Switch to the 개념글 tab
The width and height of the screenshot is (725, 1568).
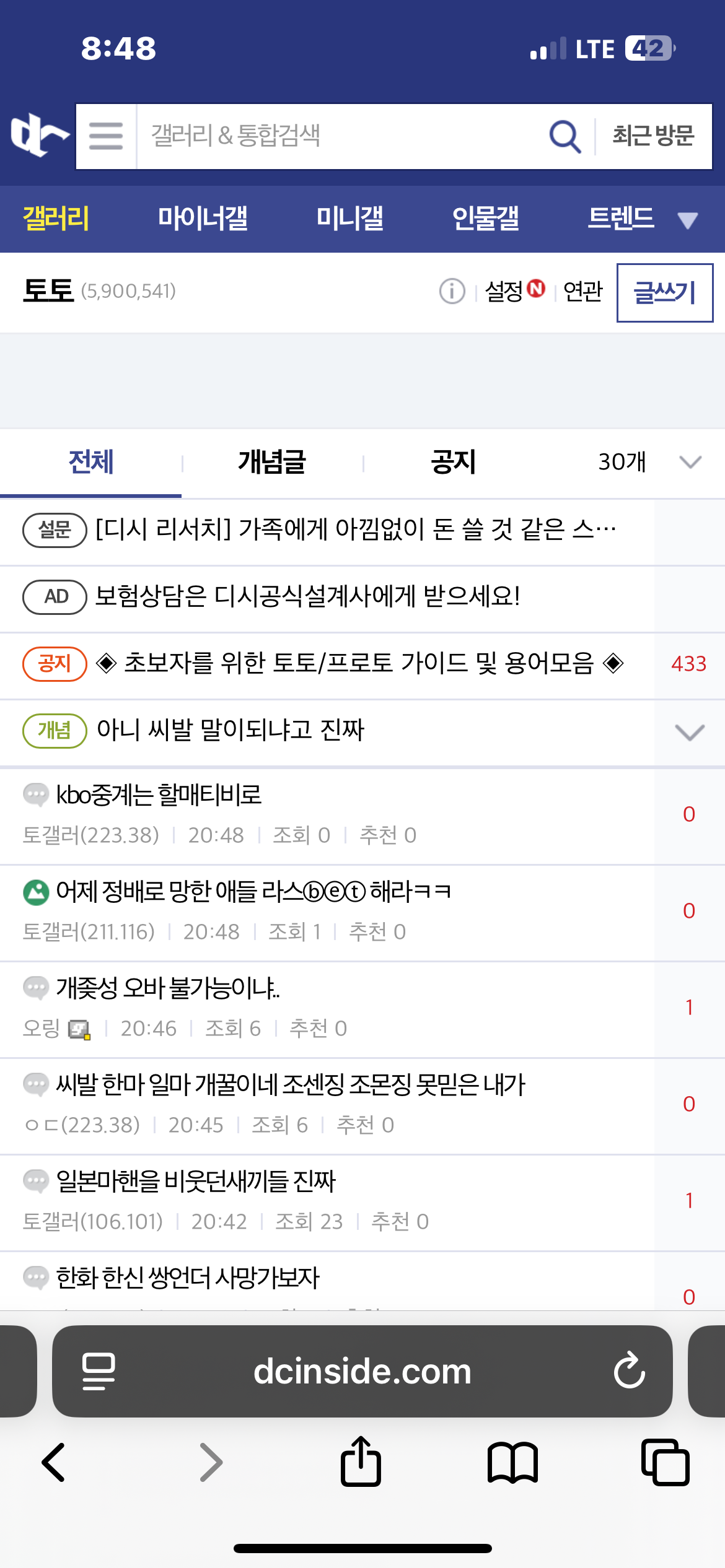[x=271, y=462]
